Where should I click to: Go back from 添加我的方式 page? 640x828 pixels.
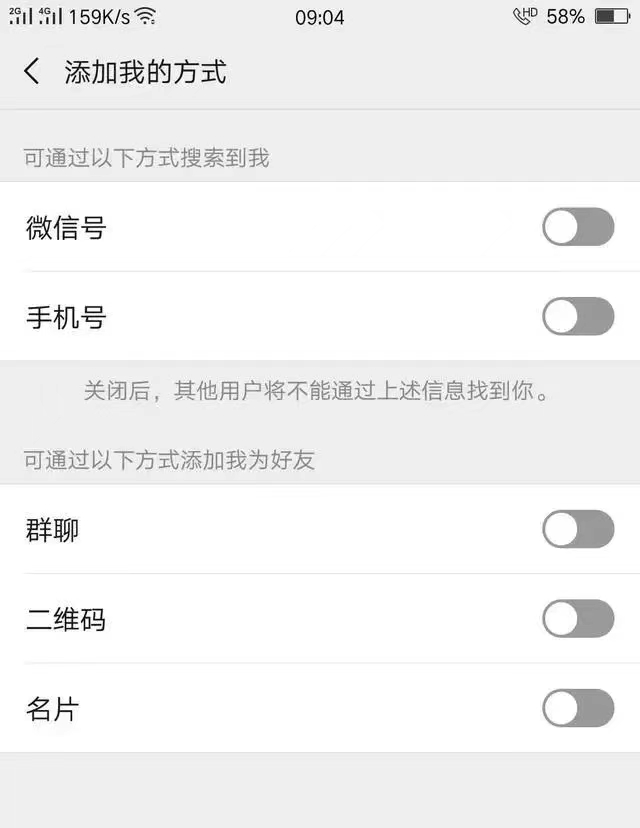(x=32, y=71)
